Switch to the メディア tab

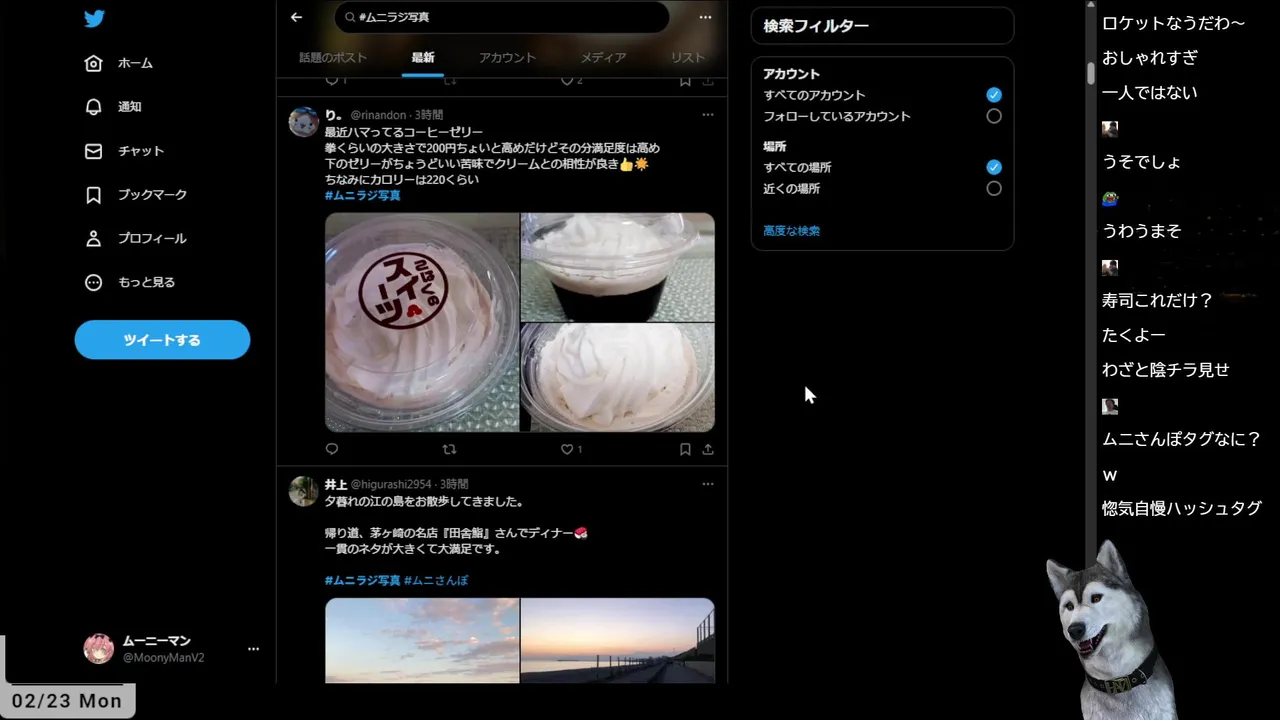603,58
